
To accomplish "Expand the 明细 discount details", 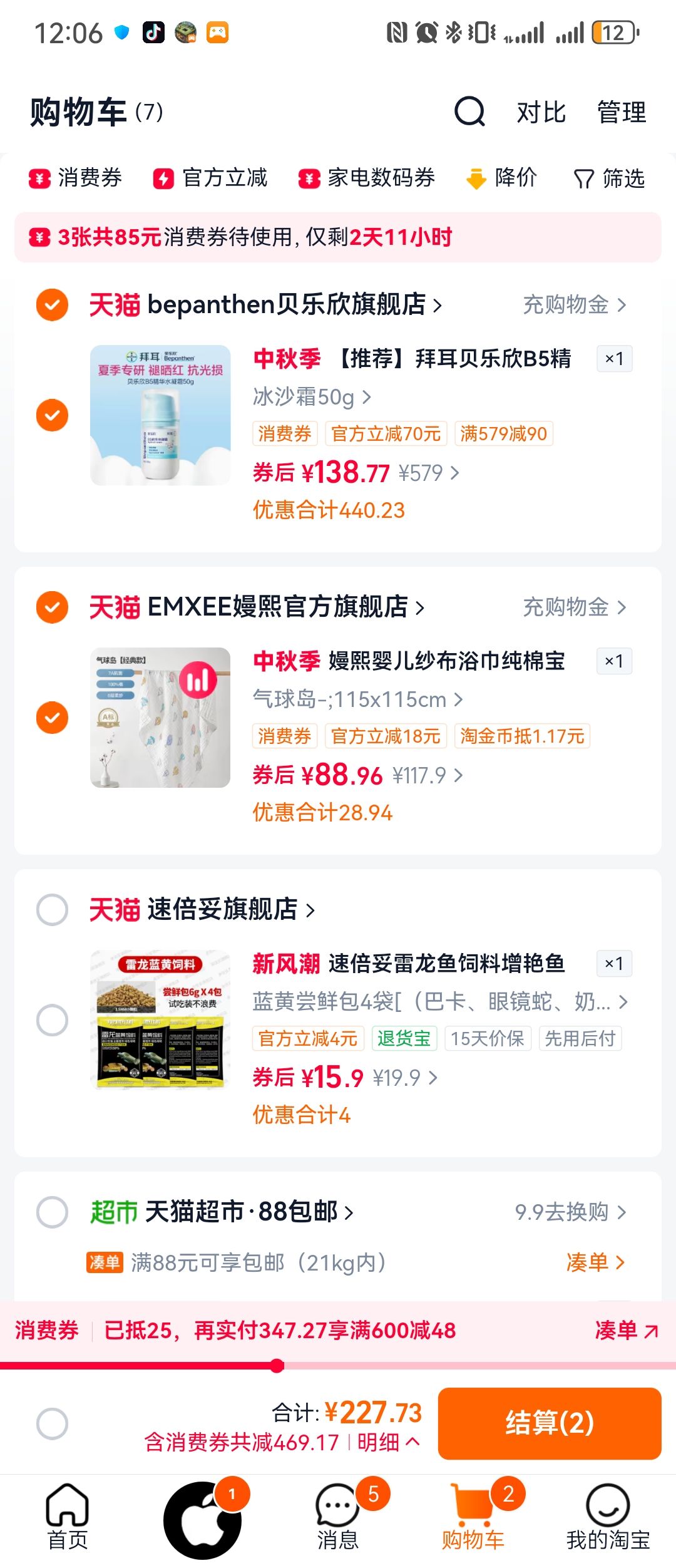I will pos(388,1442).
